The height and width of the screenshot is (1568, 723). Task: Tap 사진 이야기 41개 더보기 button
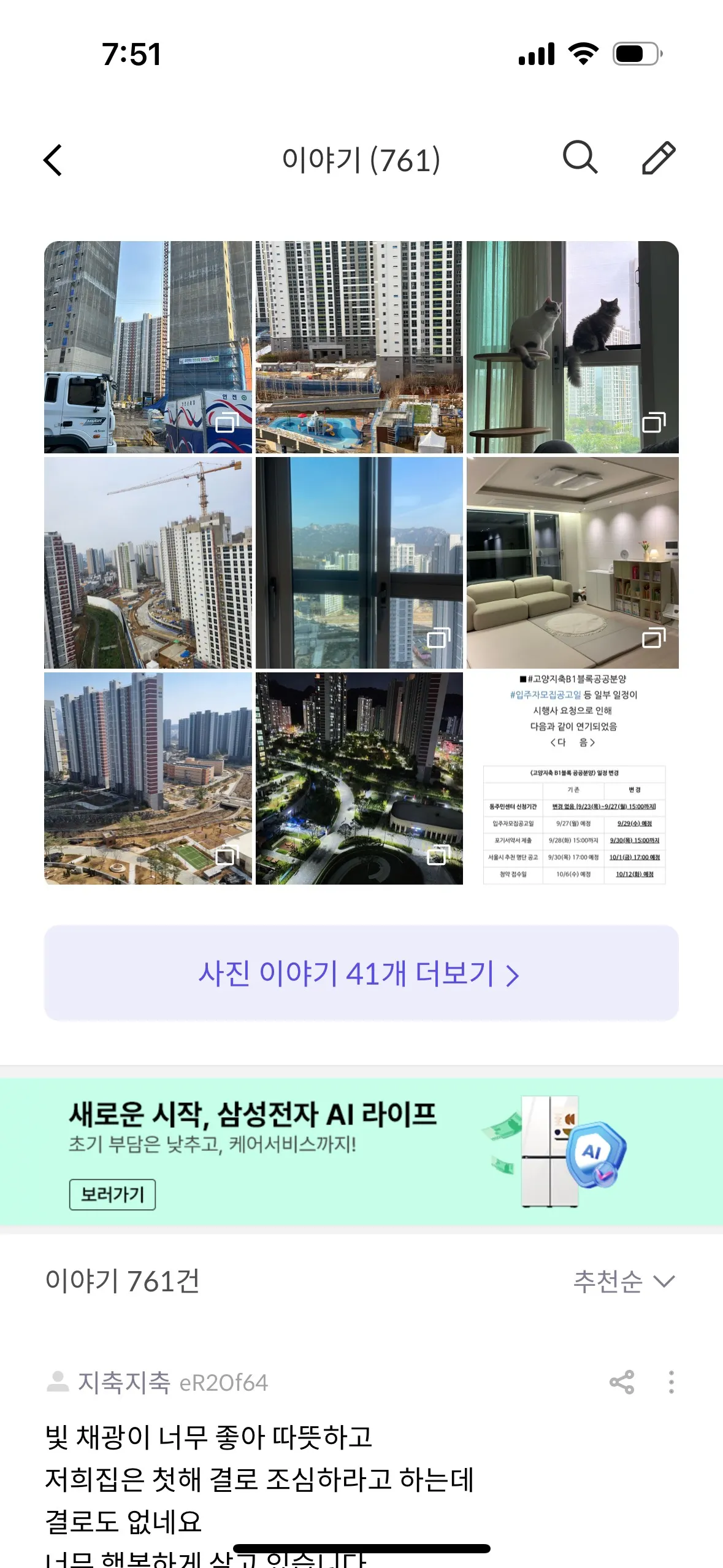[361, 973]
